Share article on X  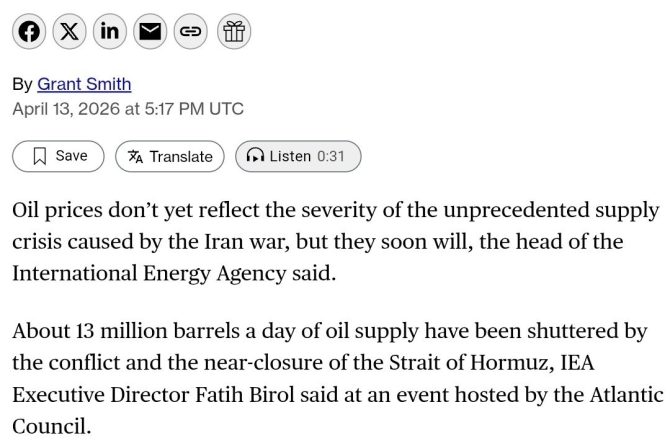tap(70, 32)
